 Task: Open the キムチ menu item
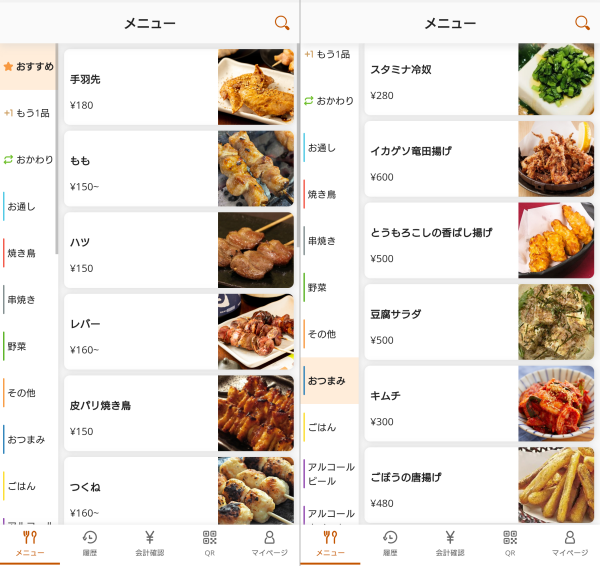pos(478,404)
